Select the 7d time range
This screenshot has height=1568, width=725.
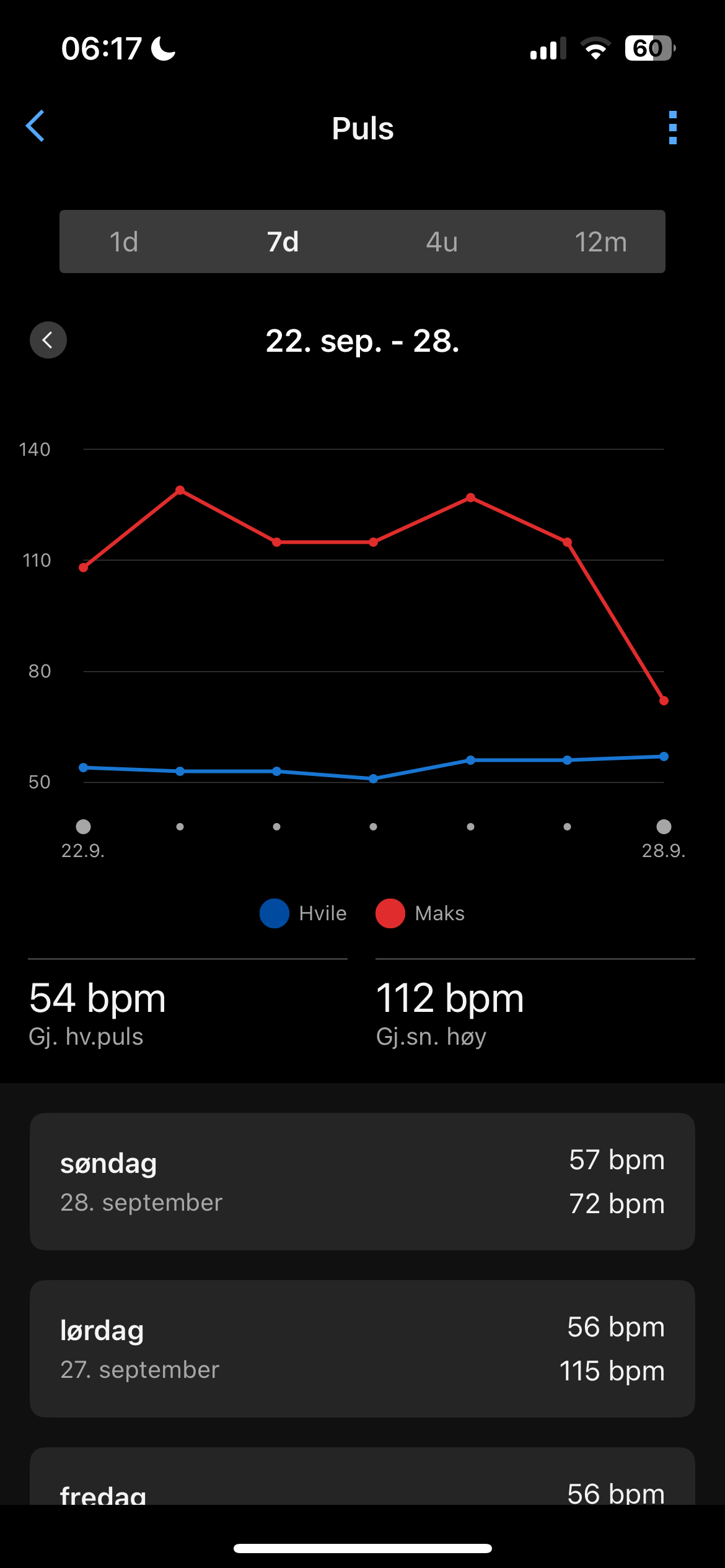(283, 242)
